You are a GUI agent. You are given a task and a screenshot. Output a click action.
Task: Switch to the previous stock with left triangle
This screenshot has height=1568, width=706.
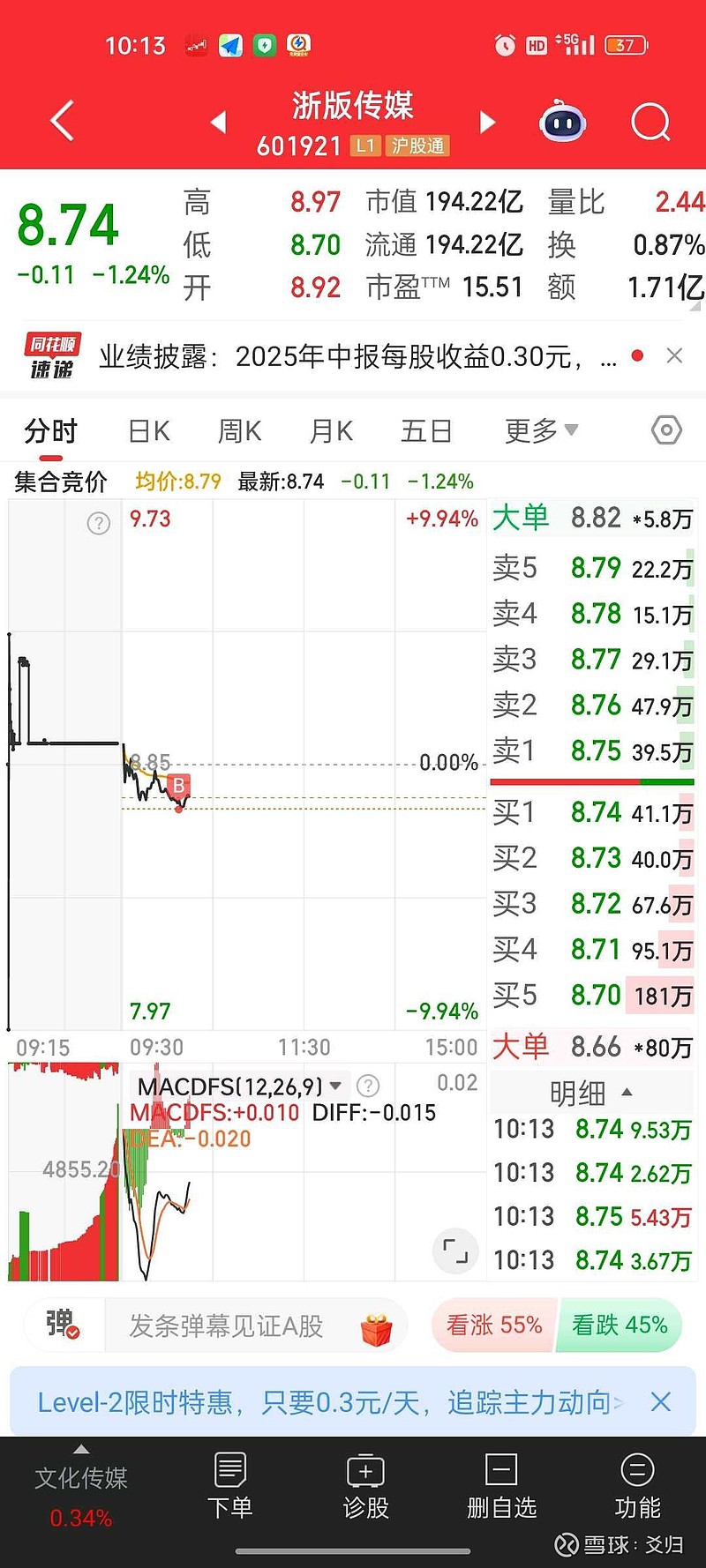[219, 122]
